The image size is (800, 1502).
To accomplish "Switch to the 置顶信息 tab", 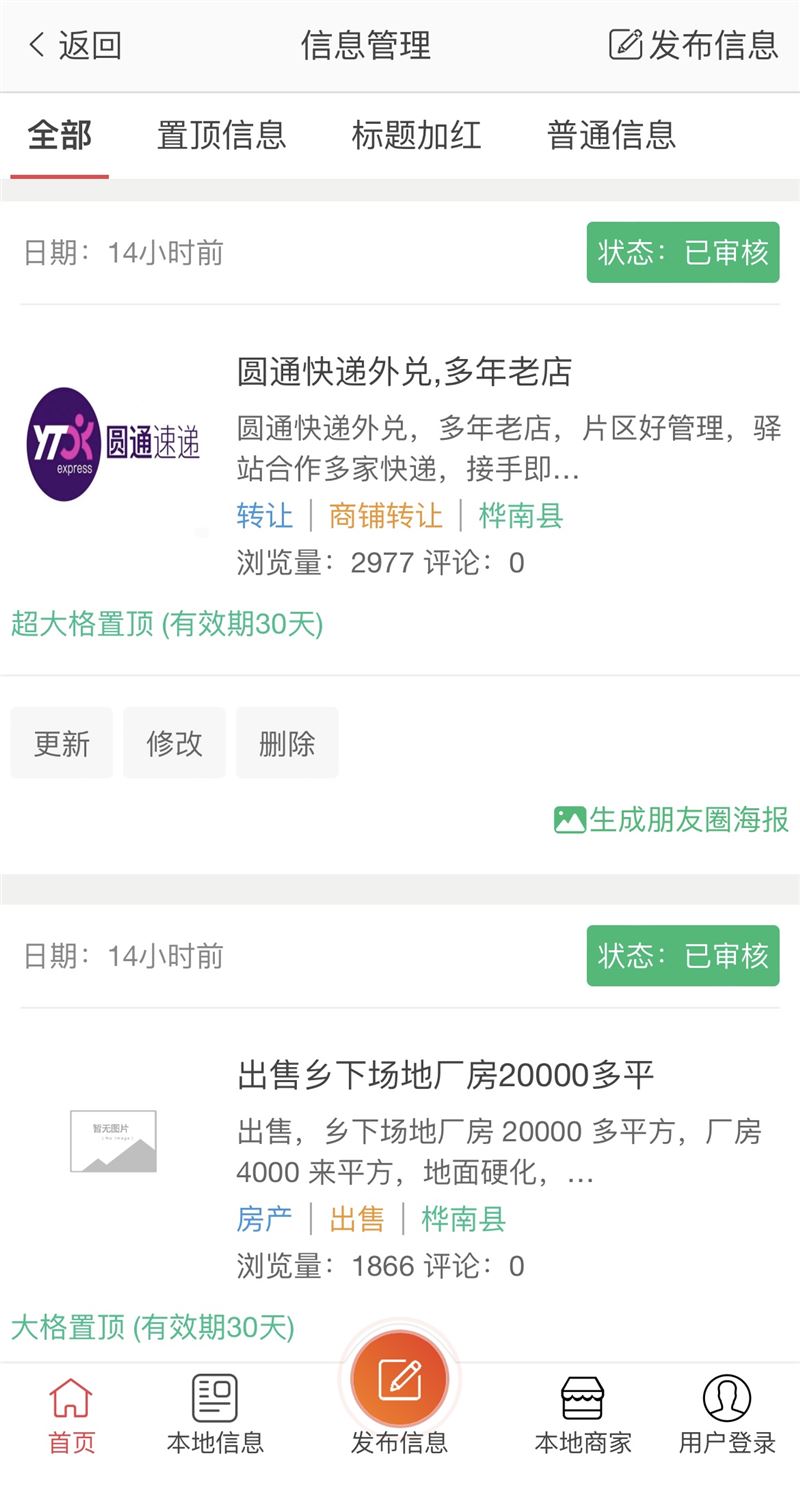I will [x=221, y=135].
